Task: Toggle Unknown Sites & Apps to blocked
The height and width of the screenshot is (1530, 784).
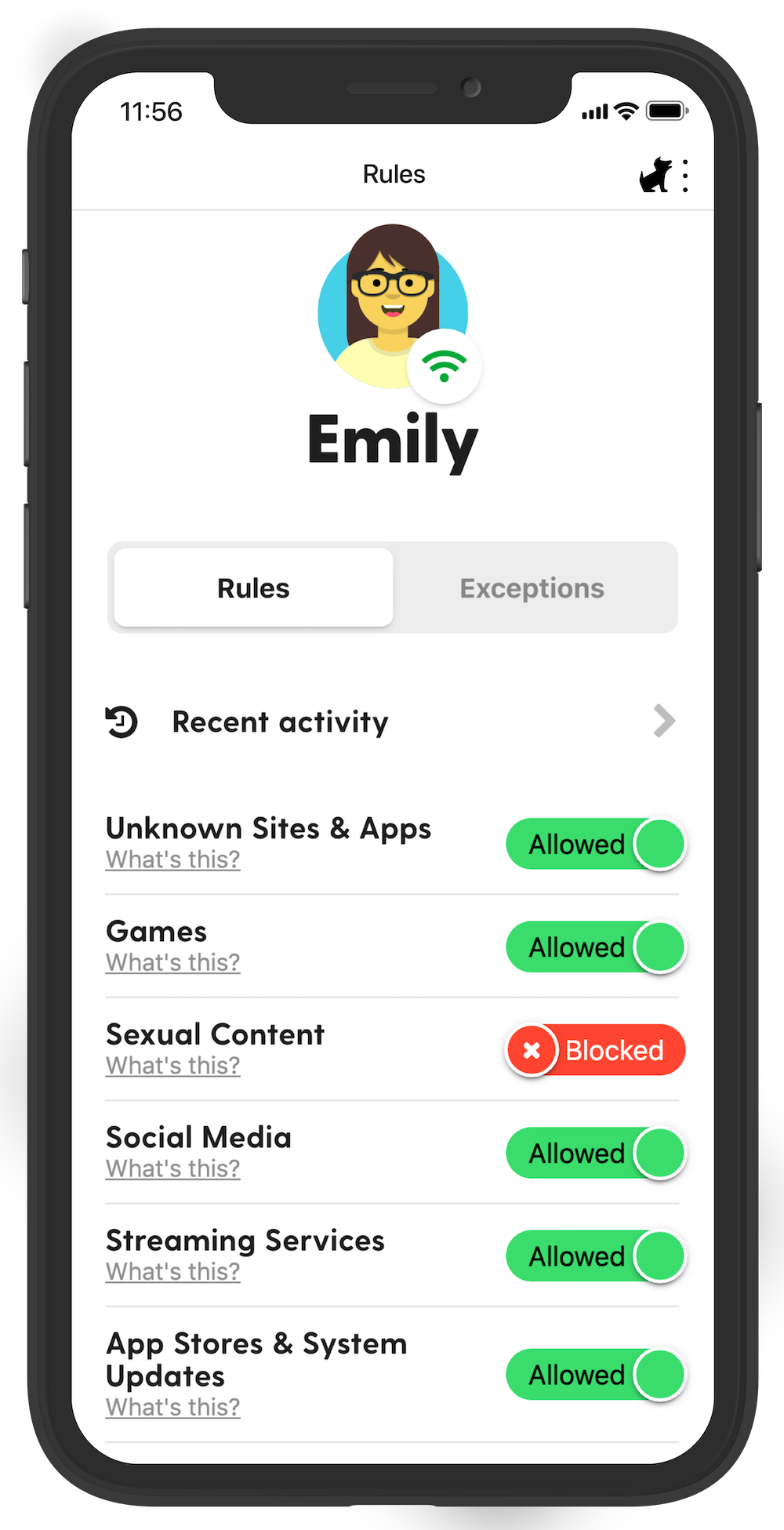Action: pyautogui.click(x=597, y=844)
